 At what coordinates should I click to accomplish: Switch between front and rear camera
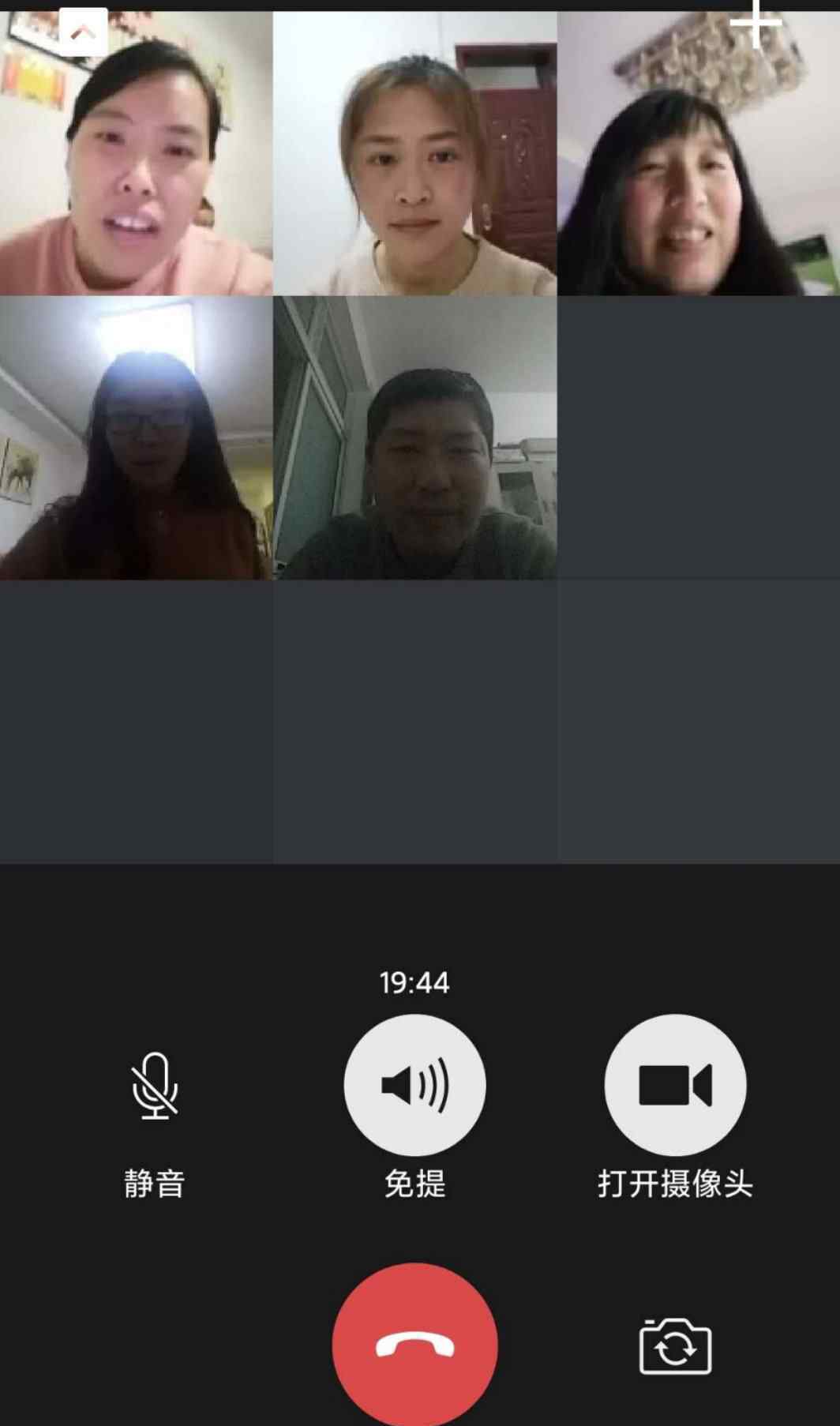675,1347
